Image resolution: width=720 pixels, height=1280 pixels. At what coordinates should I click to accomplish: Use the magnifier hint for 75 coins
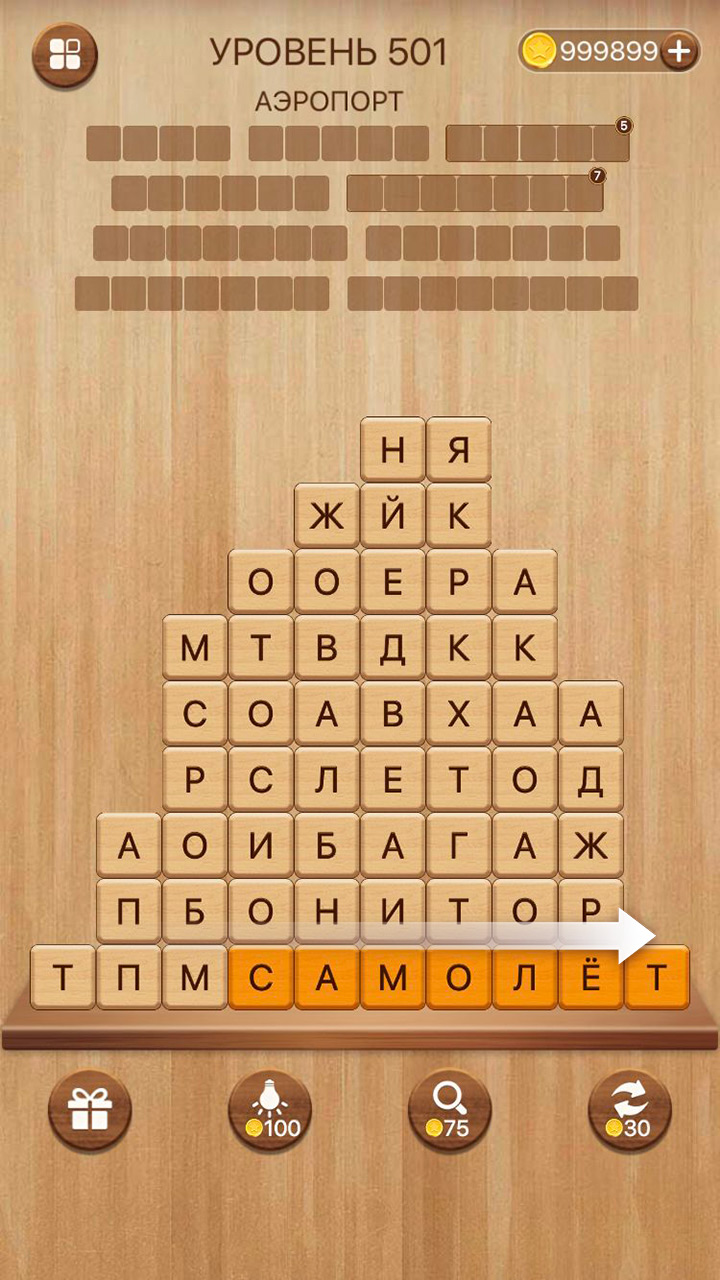pyautogui.click(x=450, y=1110)
